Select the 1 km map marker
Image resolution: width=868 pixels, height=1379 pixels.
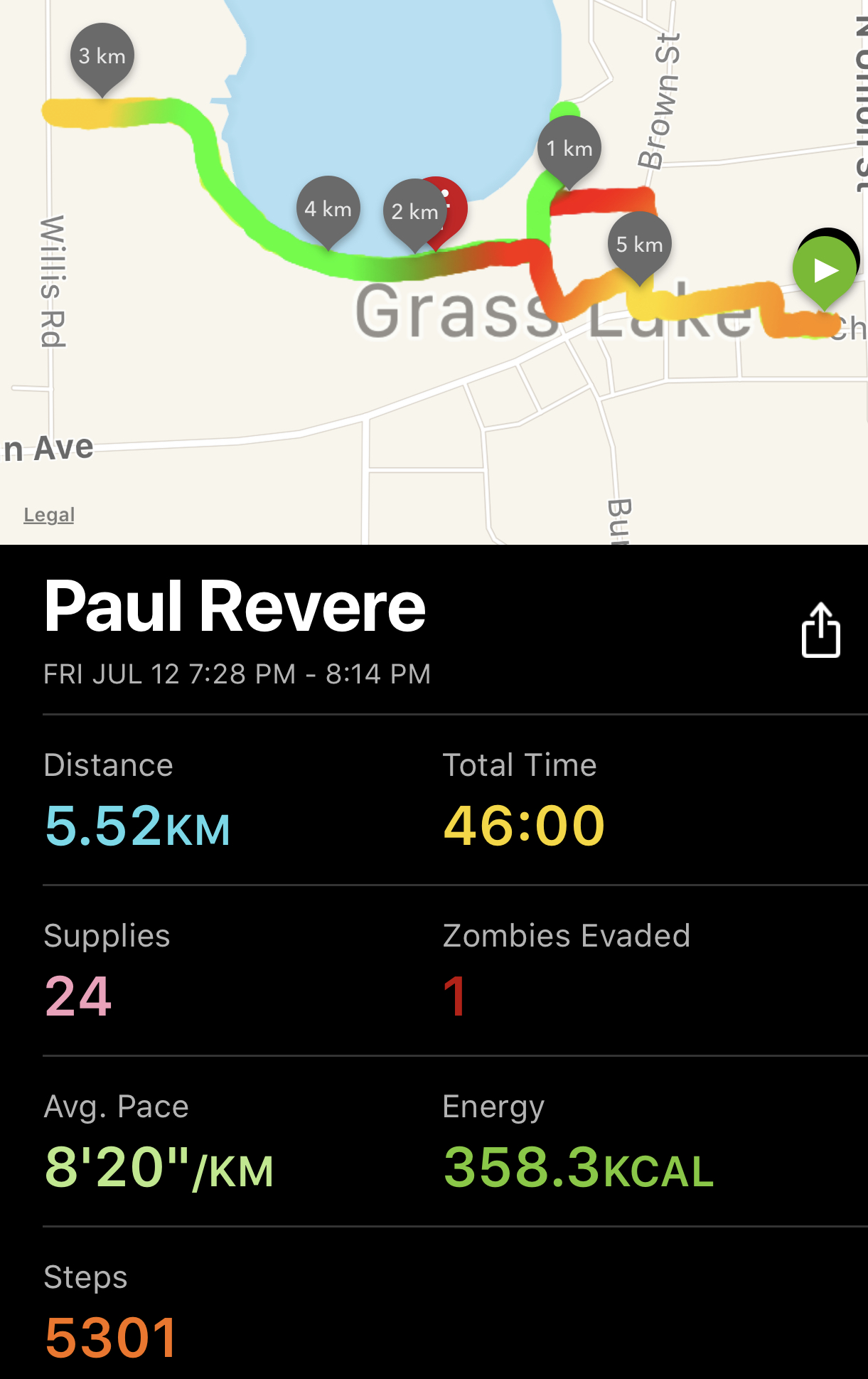point(569,149)
